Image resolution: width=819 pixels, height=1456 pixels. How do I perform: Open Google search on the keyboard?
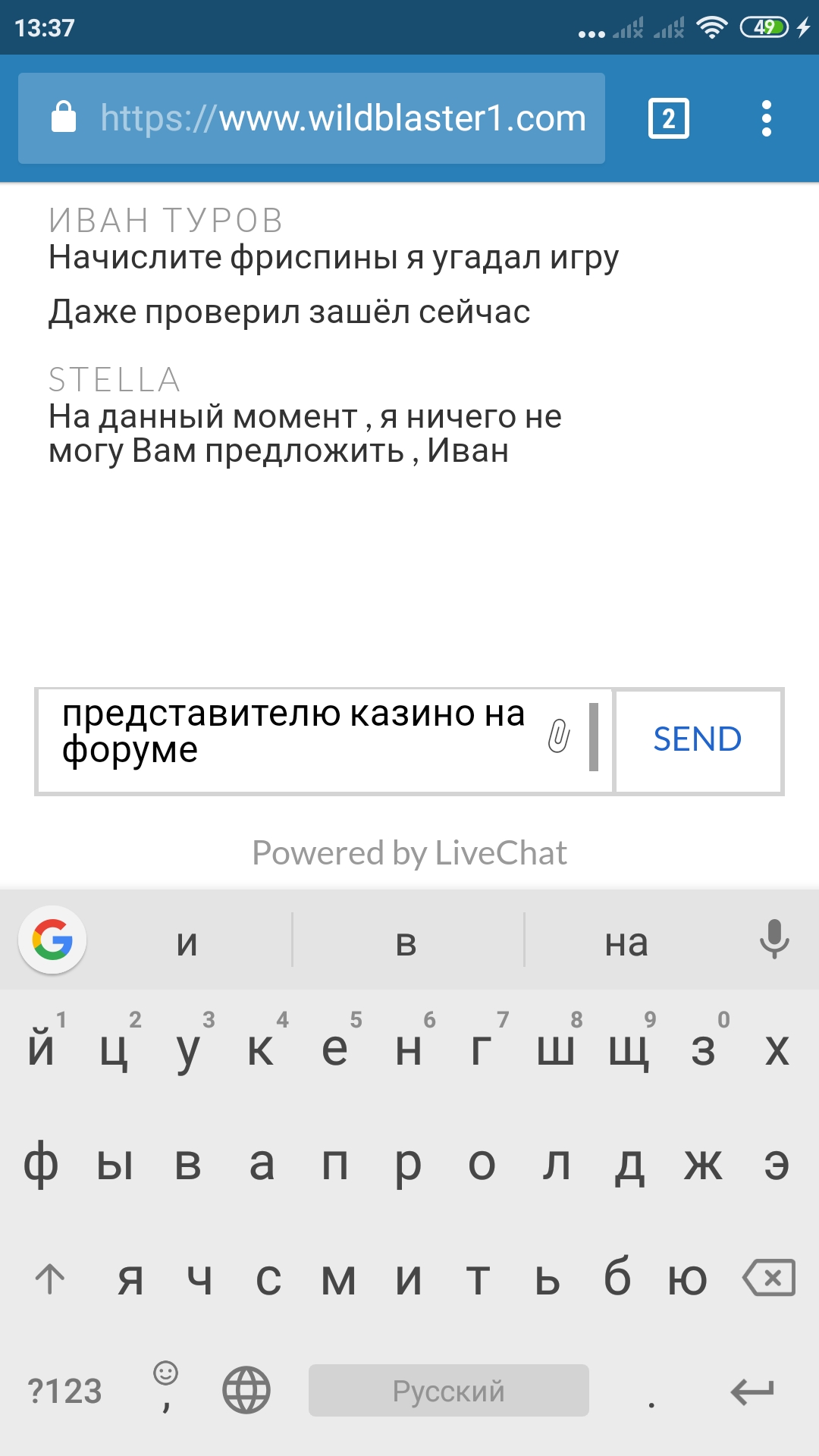[x=52, y=940]
